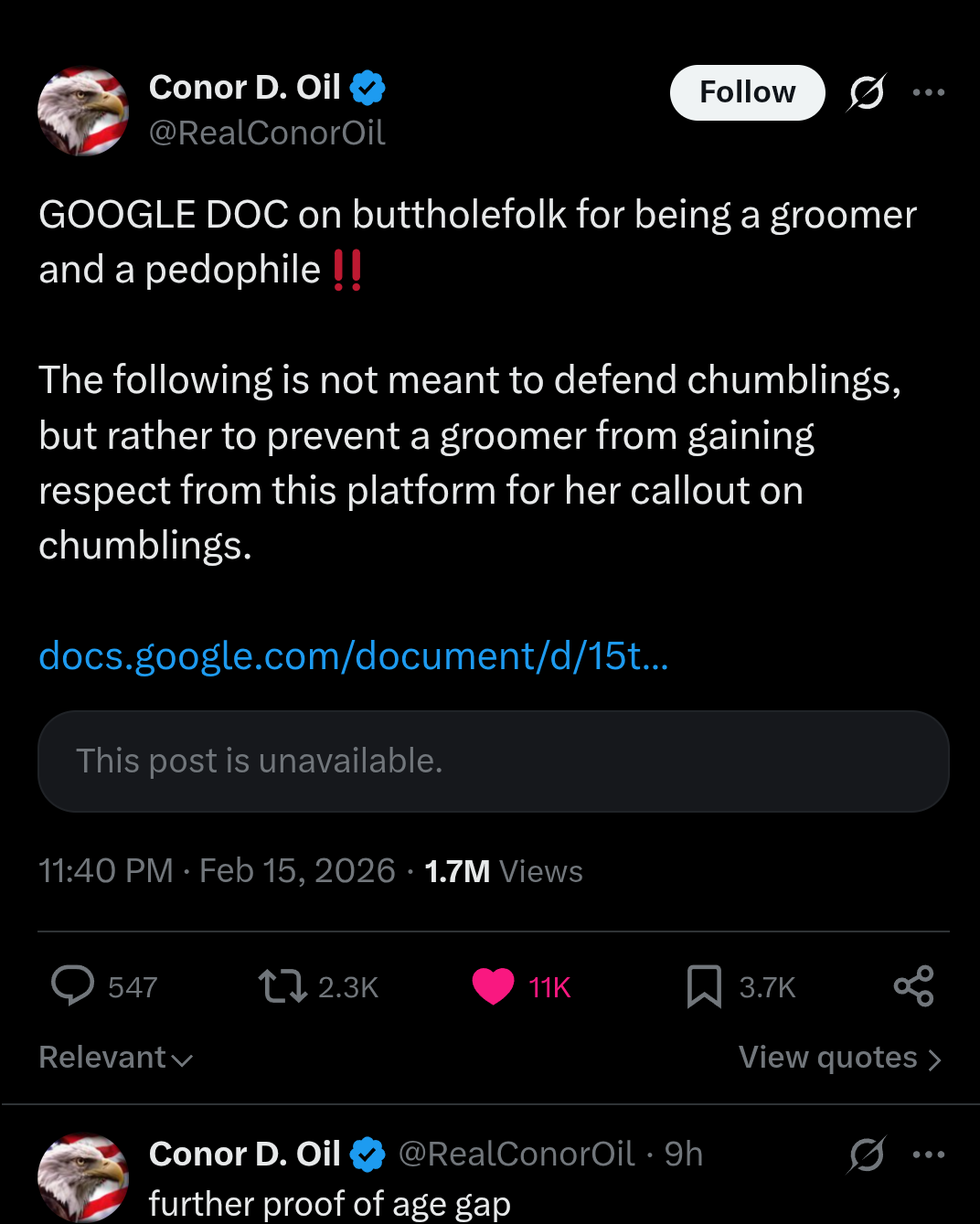Follow Conor D. Oil

tap(747, 92)
